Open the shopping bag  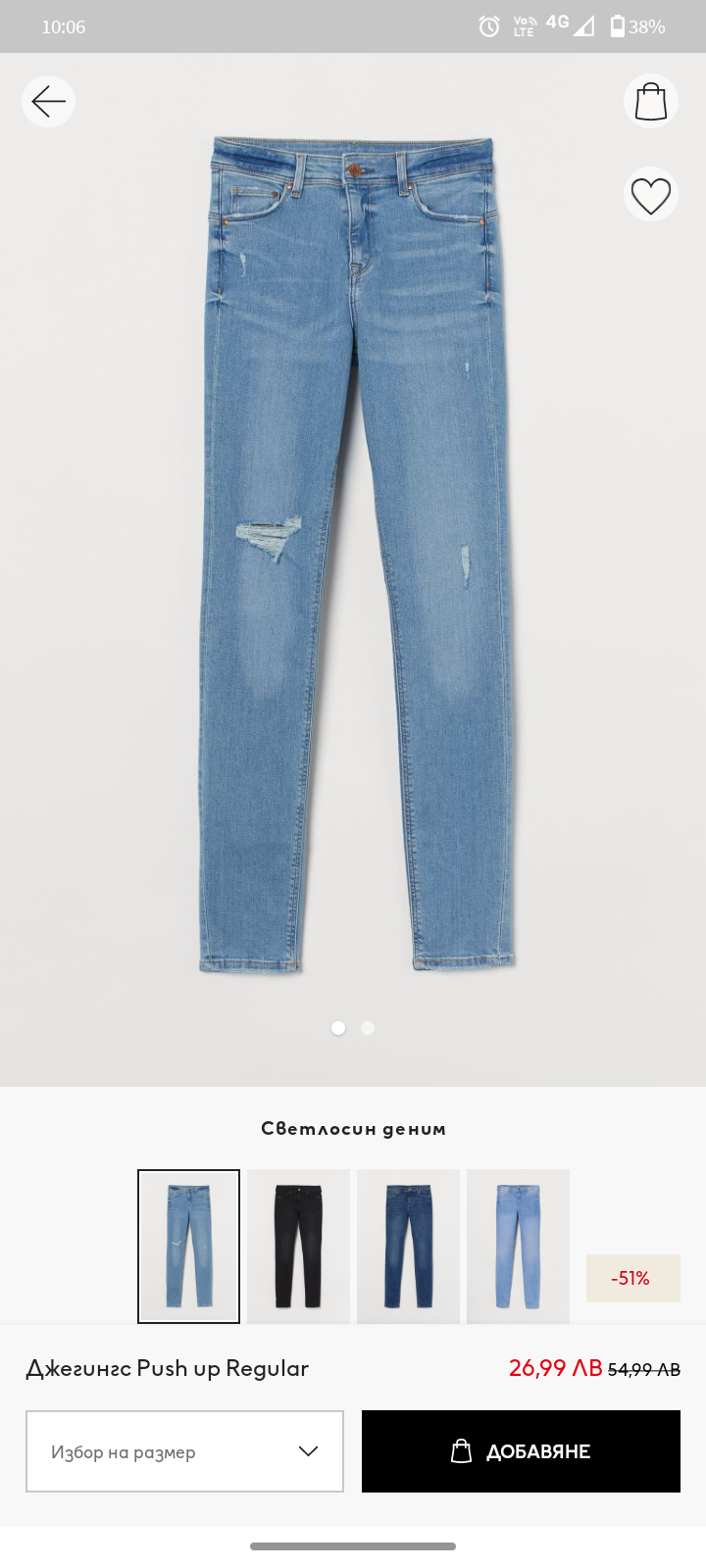(650, 102)
